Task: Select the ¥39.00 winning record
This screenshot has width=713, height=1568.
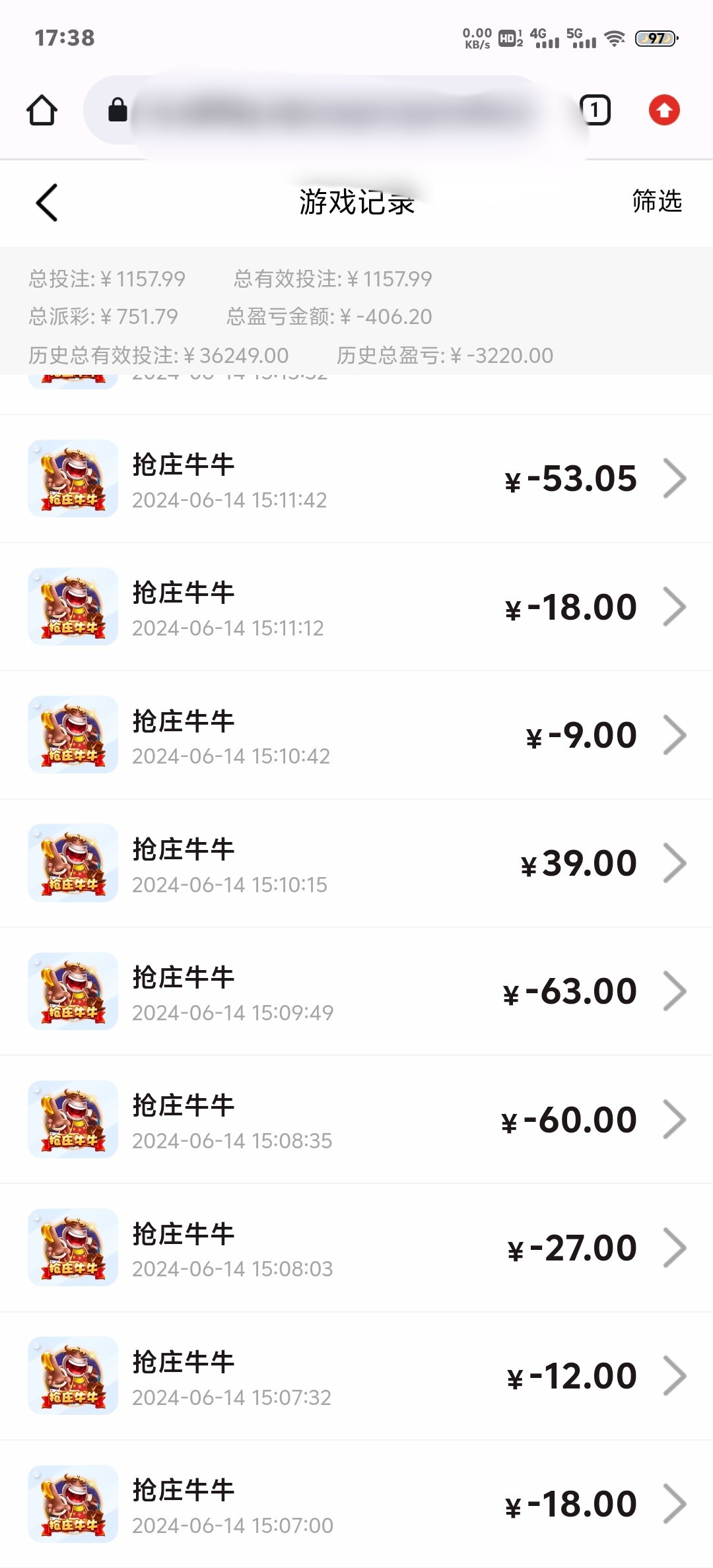Action: click(356, 863)
